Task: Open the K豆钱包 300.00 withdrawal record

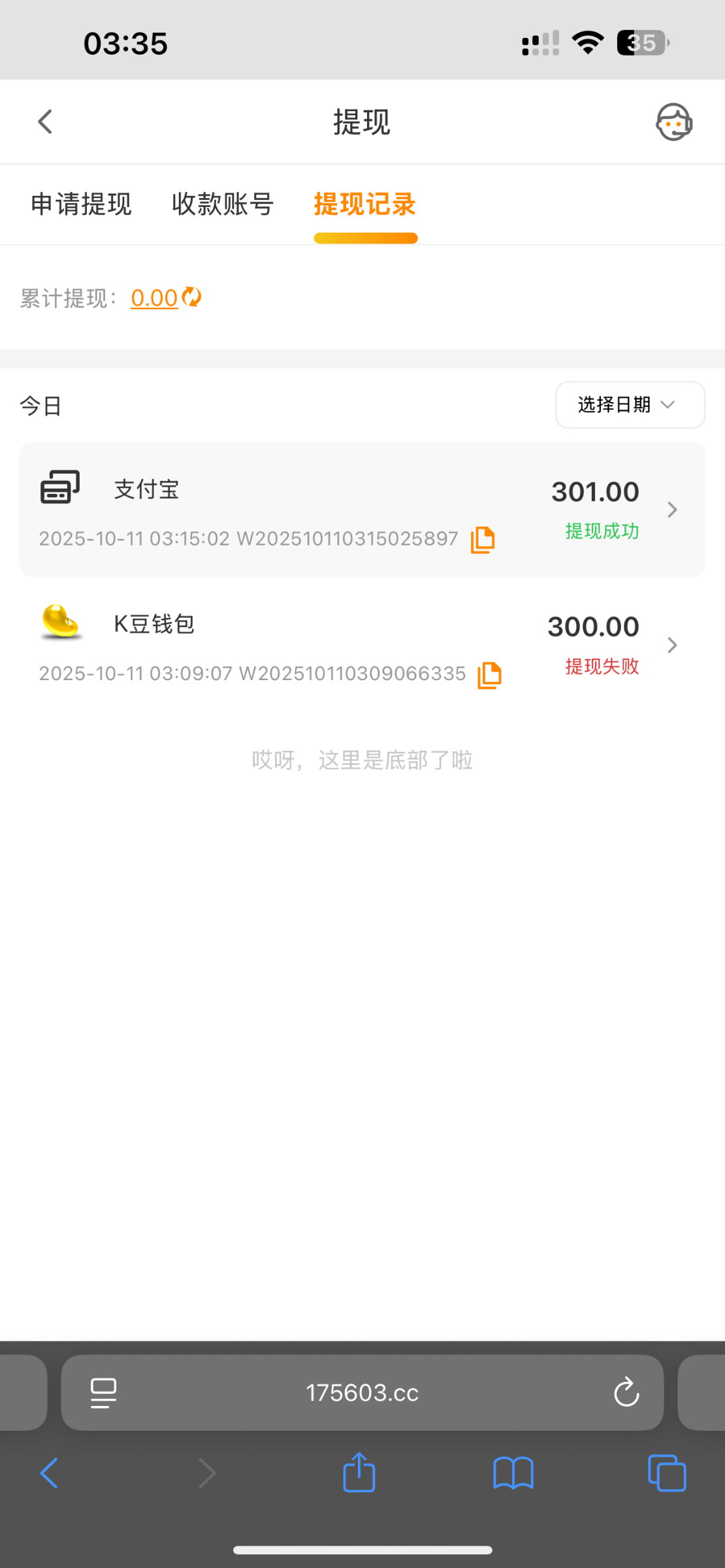Action: pyautogui.click(x=362, y=645)
